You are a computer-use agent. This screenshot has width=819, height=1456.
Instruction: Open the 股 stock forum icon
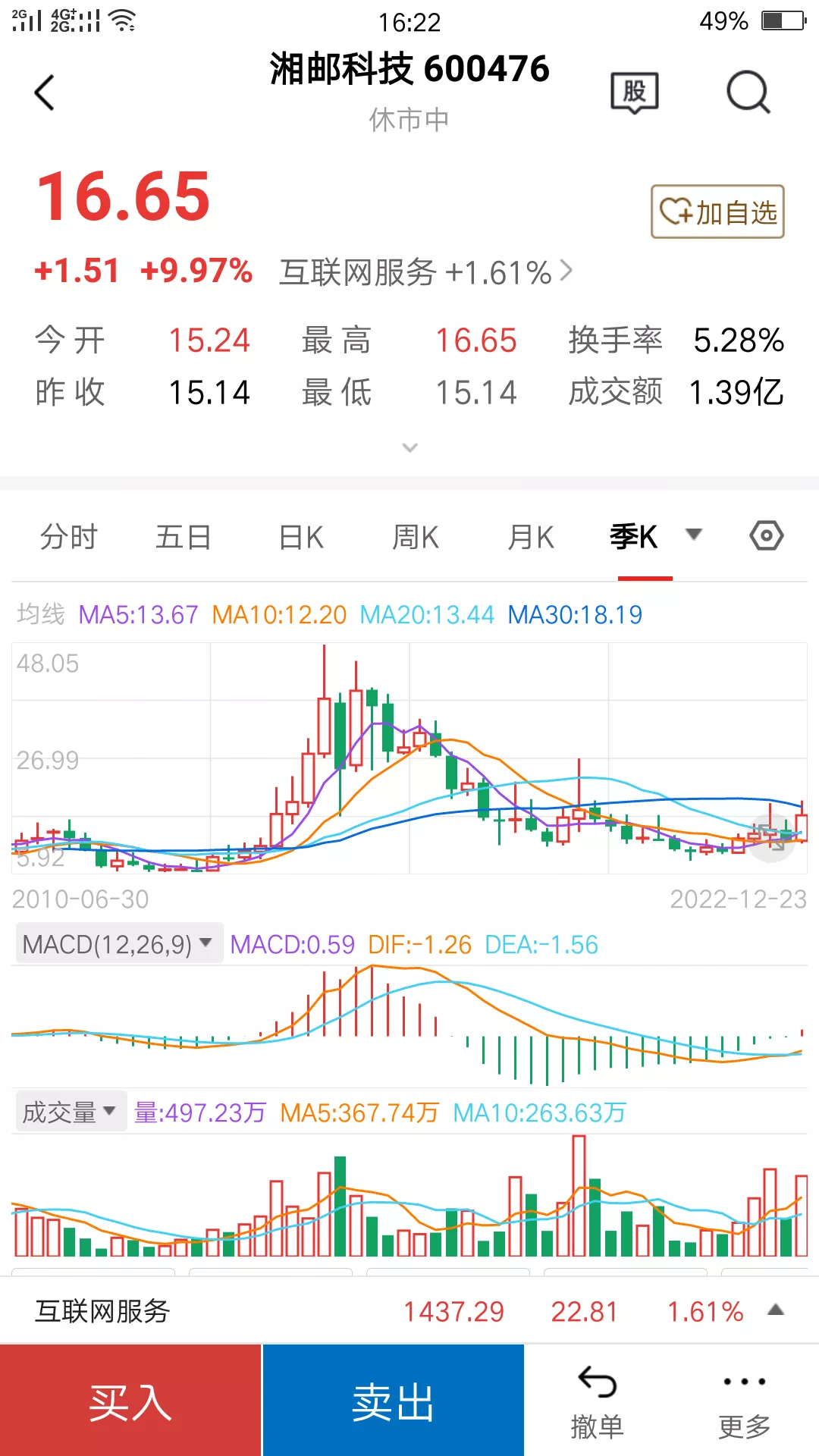(635, 93)
